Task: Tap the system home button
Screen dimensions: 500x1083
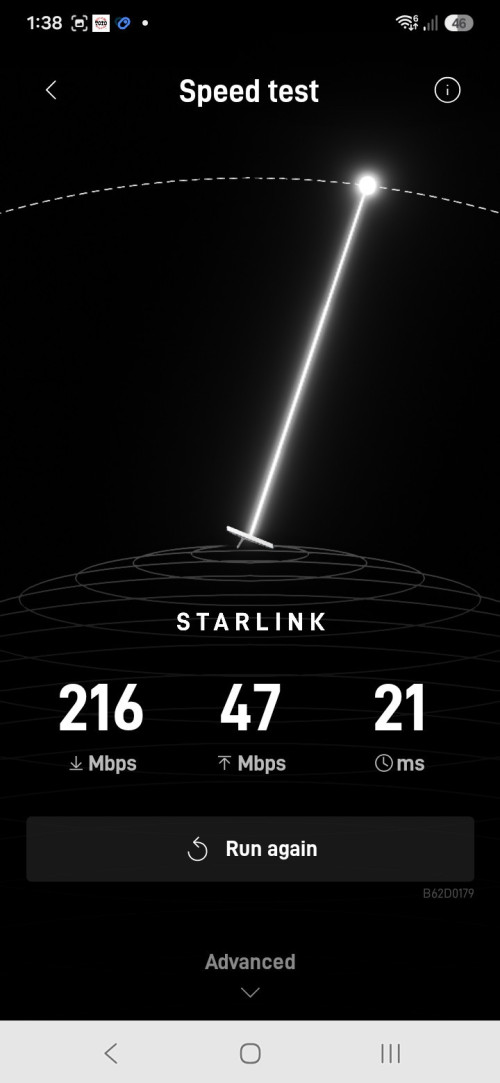Action: (x=250, y=1053)
